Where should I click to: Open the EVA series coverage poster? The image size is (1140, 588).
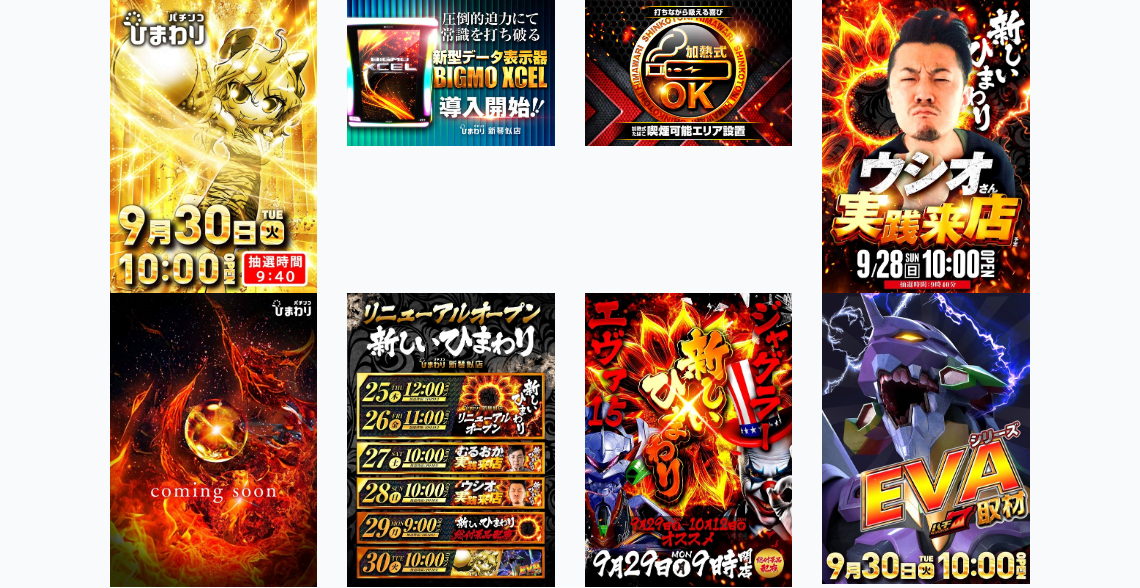click(925, 438)
